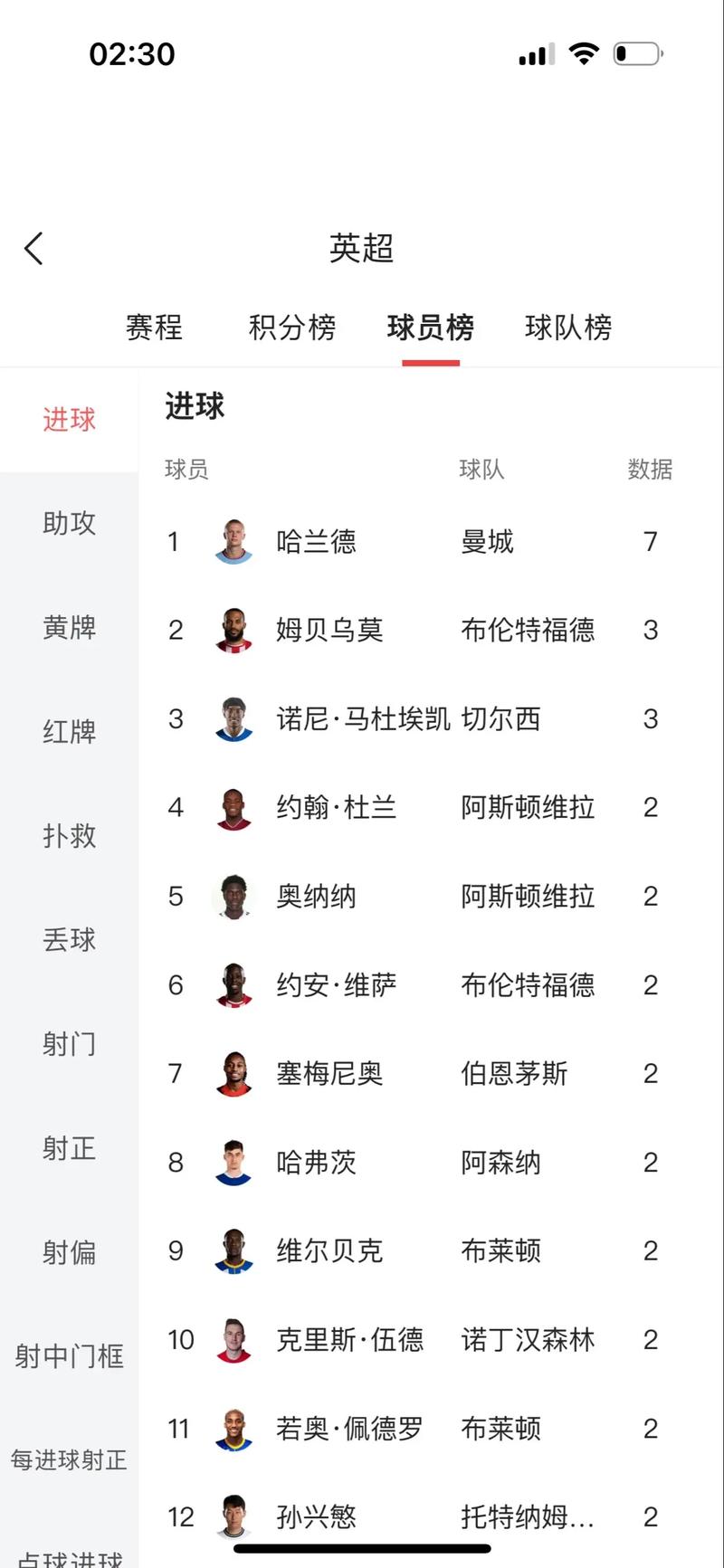
Task: Select 黄牌 in the side menu
Action: point(69,627)
